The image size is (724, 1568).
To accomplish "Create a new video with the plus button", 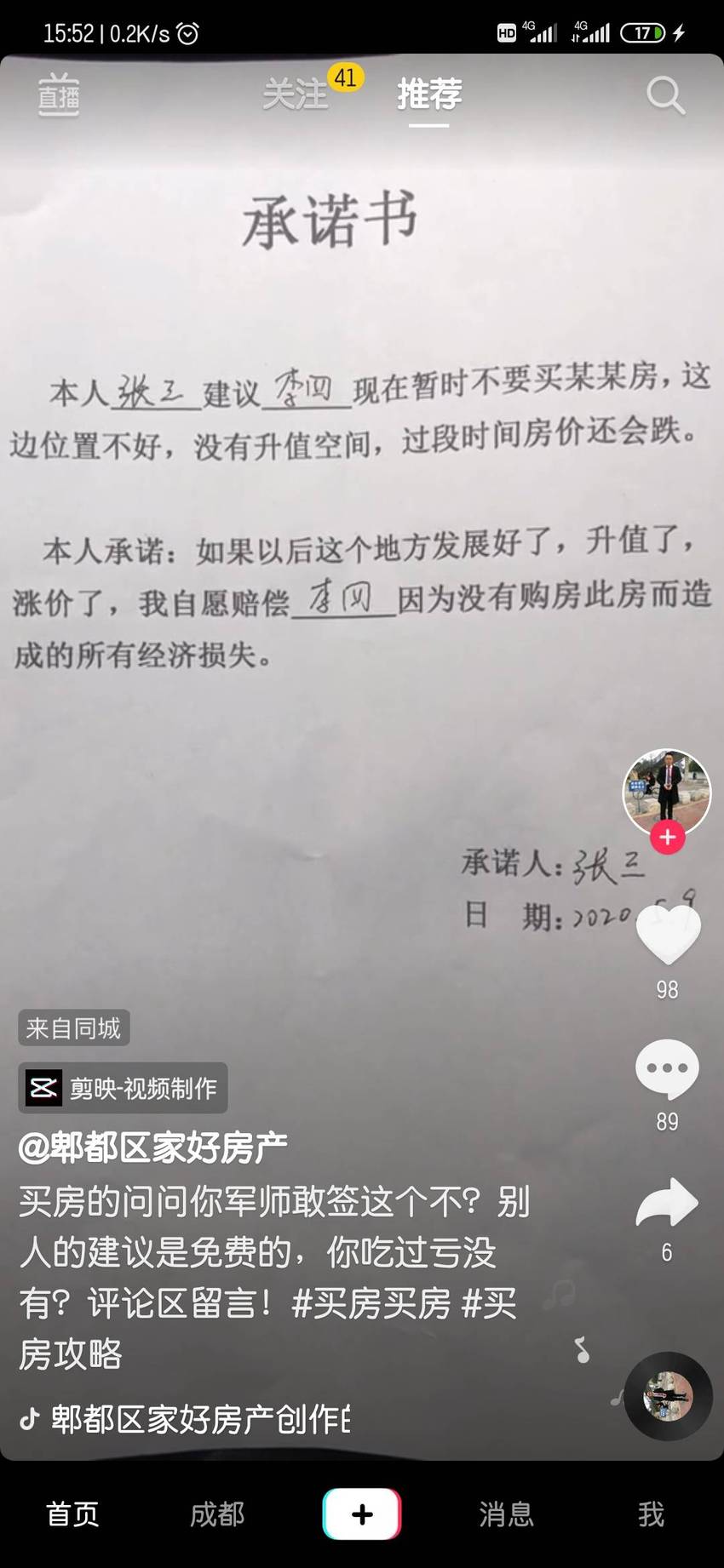I will click(x=362, y=1514).
